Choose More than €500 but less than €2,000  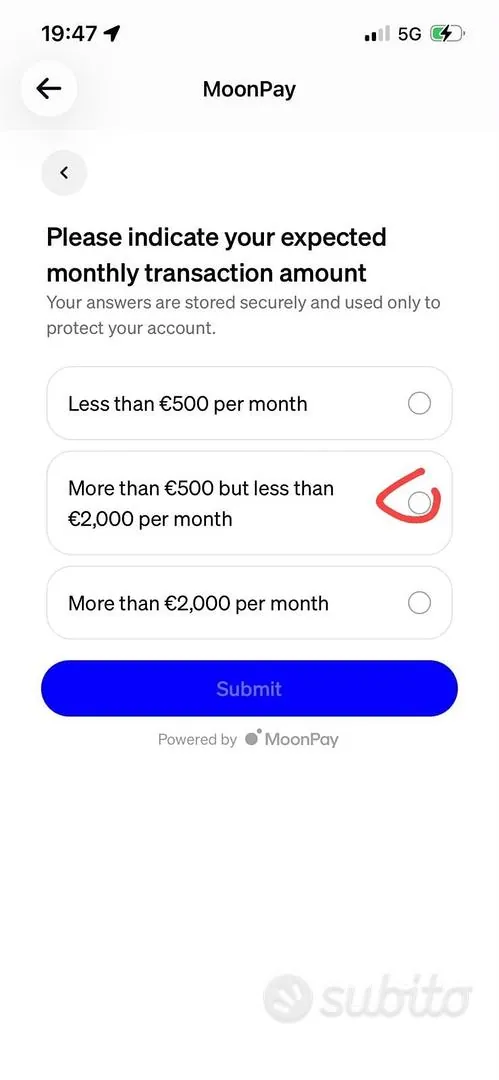point(249,503)
